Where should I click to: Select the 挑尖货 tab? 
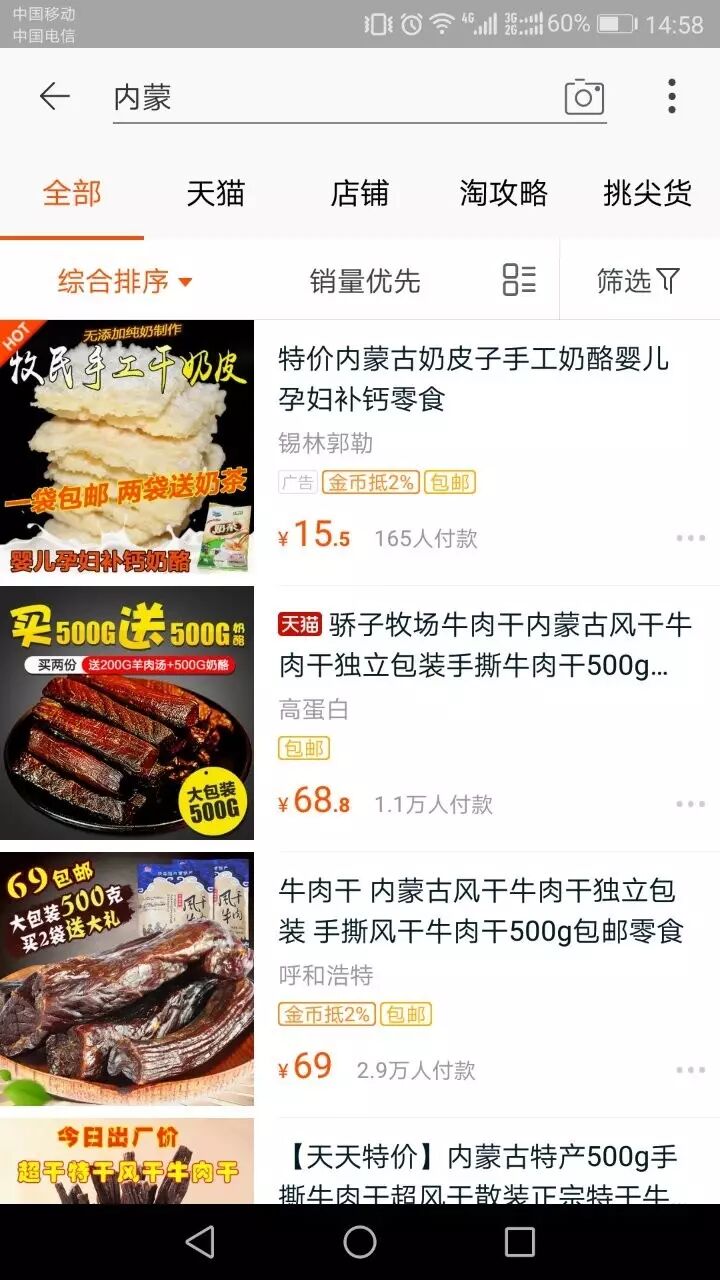click(647, 193)
